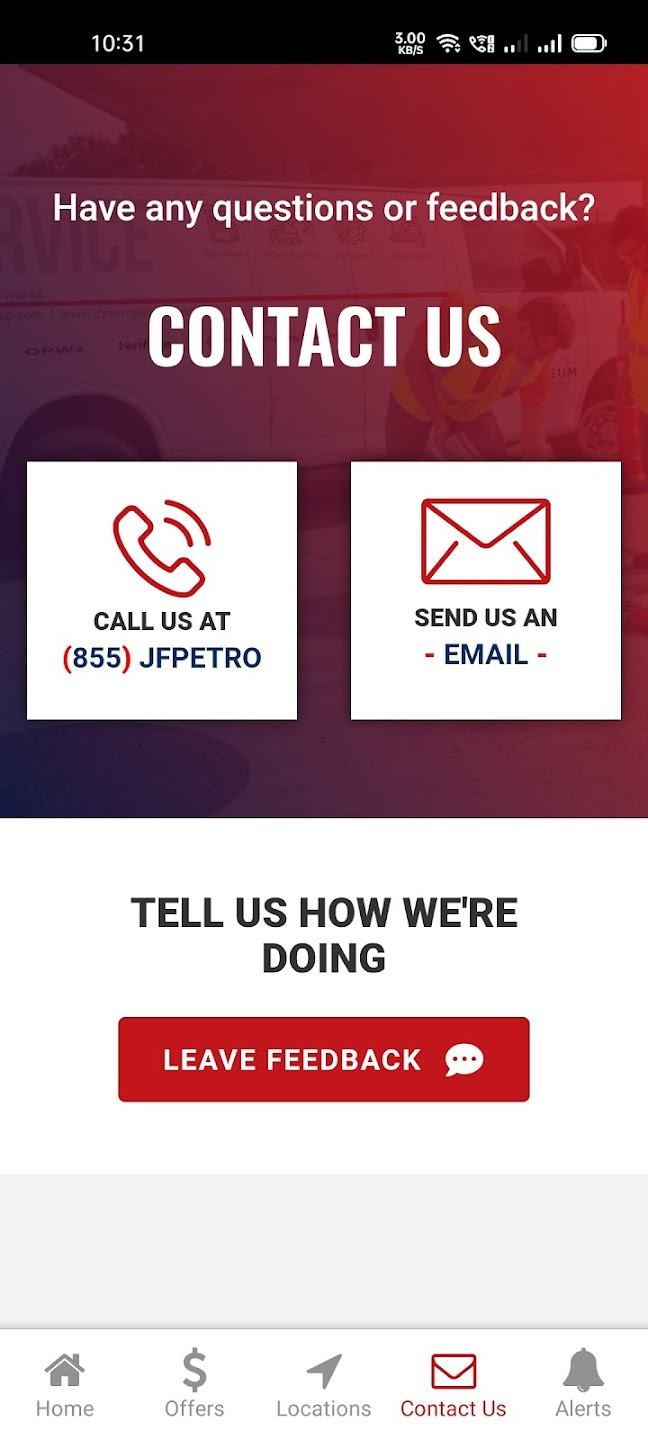The image size is (648, 1440).
Task: Open the Locations tab
Action: 323,1384
